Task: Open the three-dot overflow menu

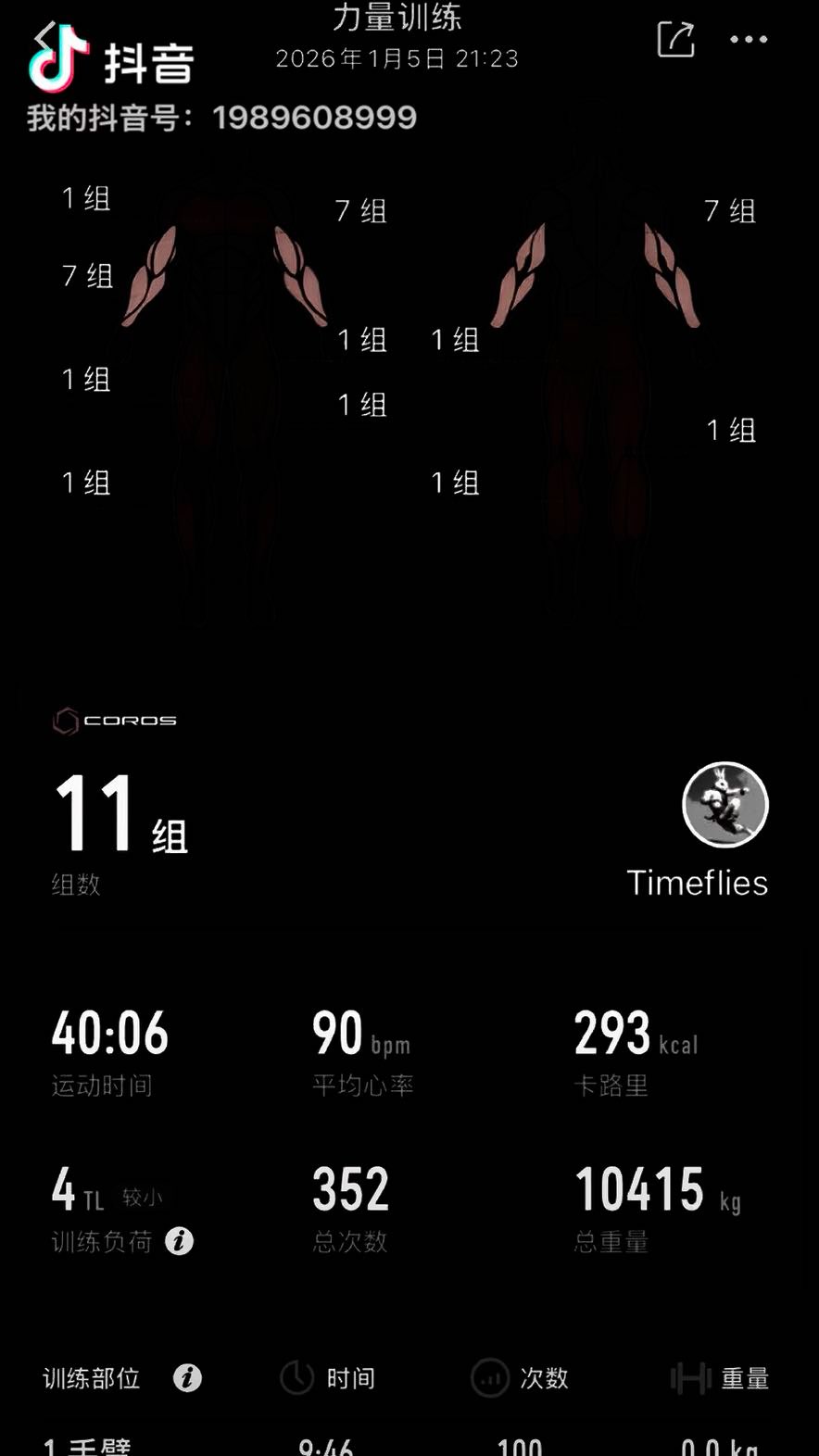Action: point(748,40)
